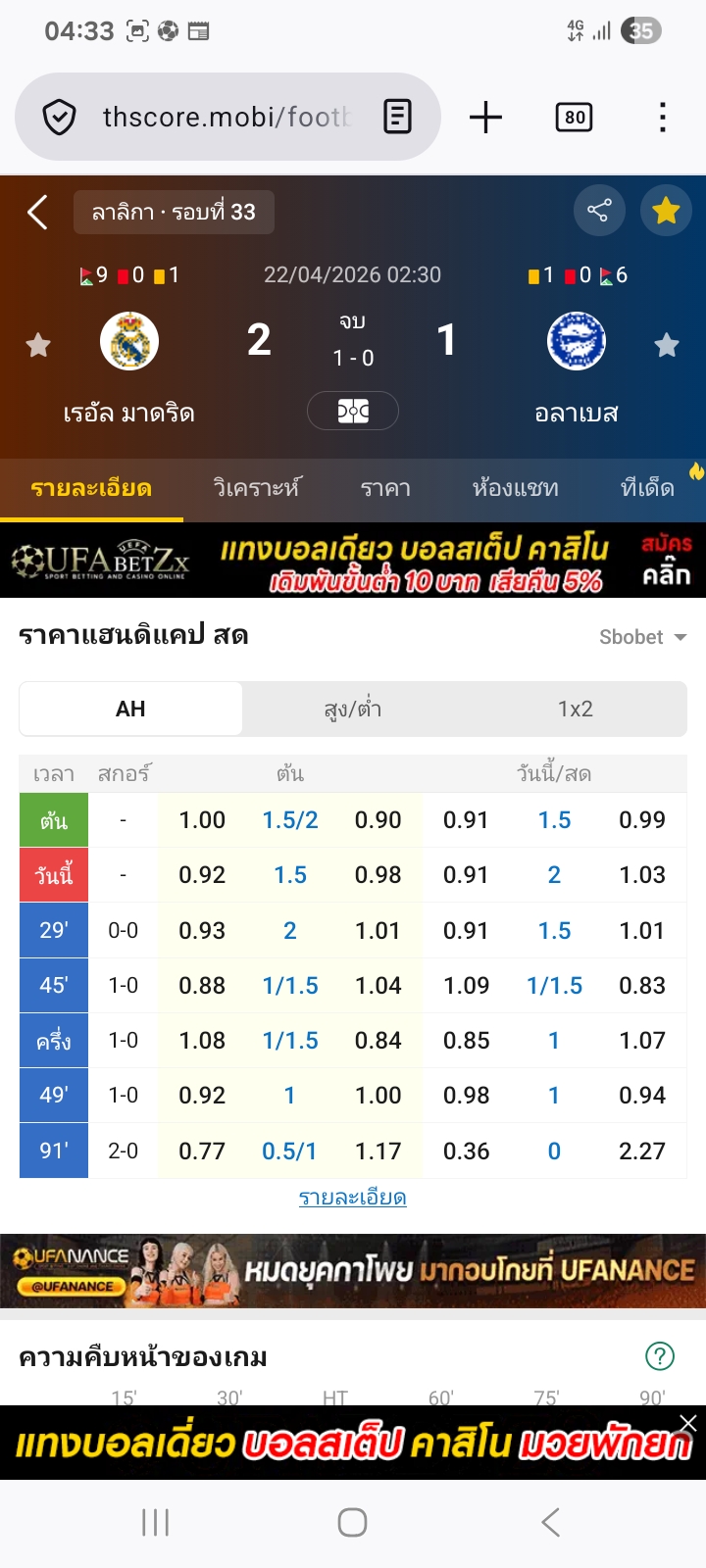Toggle the yellow favorite star for this match

(x=666, y=210)
